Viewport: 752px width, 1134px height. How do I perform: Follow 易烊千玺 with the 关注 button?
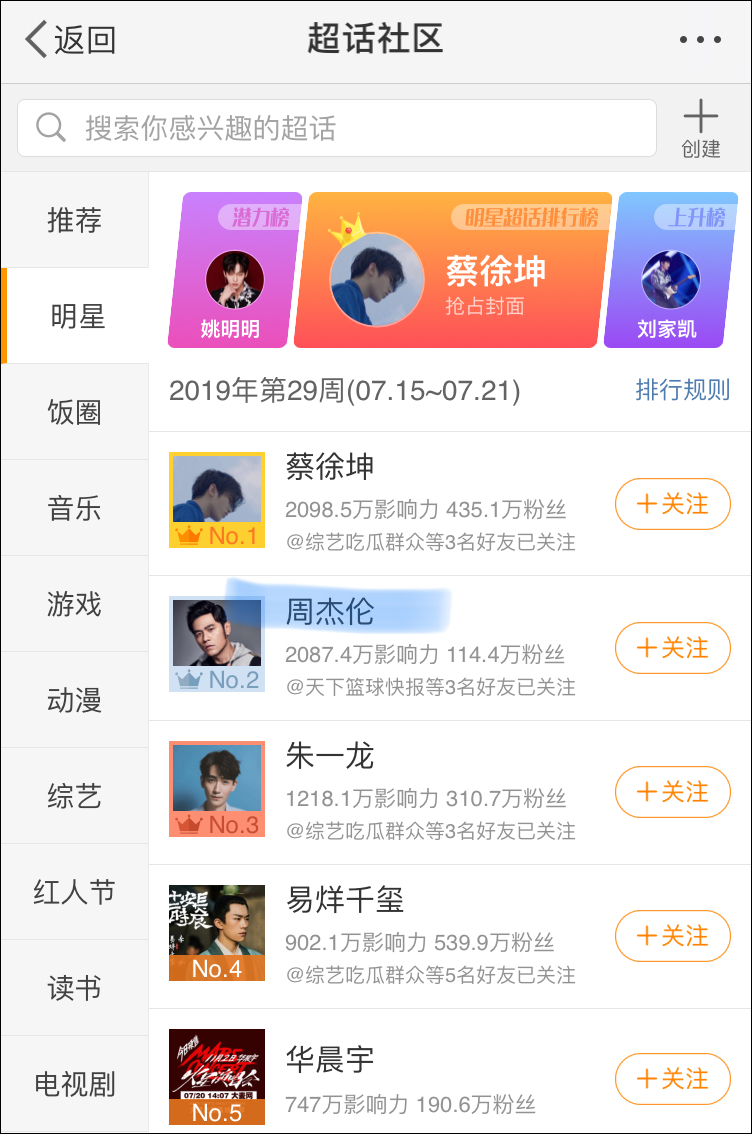coord(672,936)
